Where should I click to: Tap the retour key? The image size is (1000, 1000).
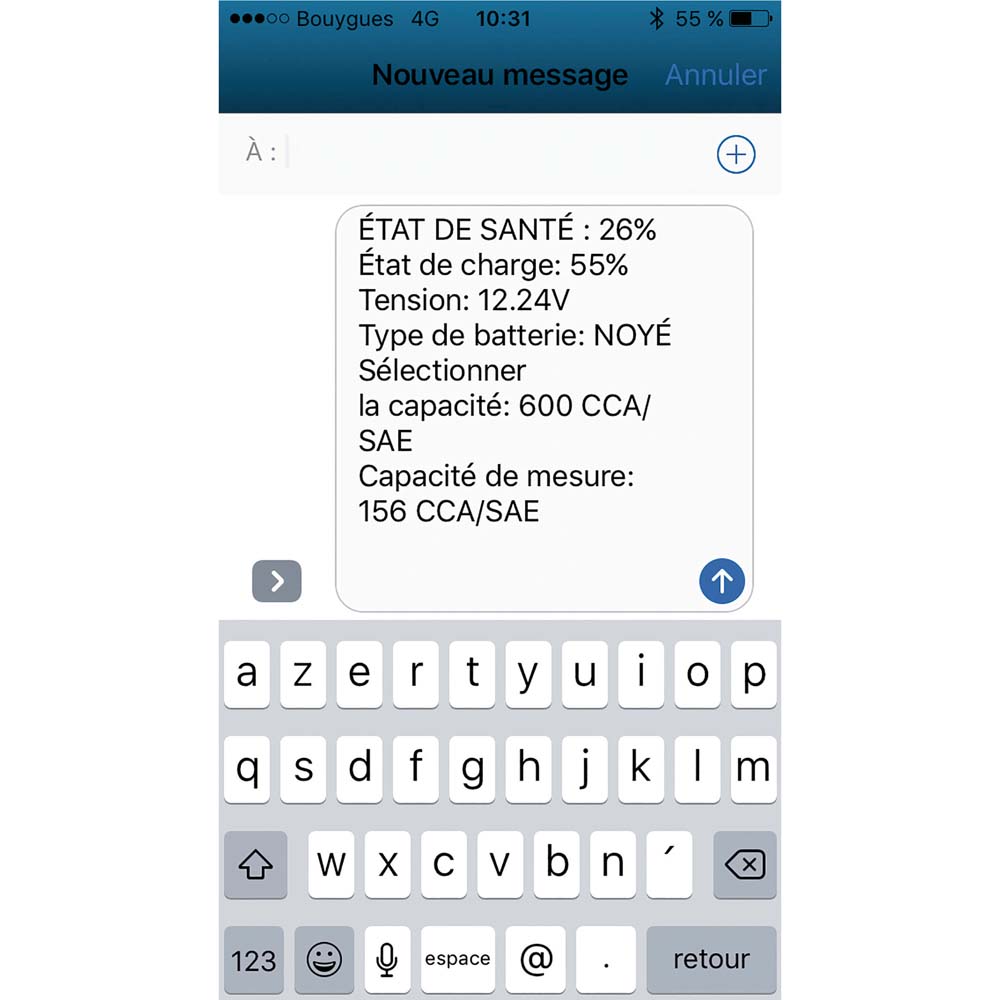[711, 960]
